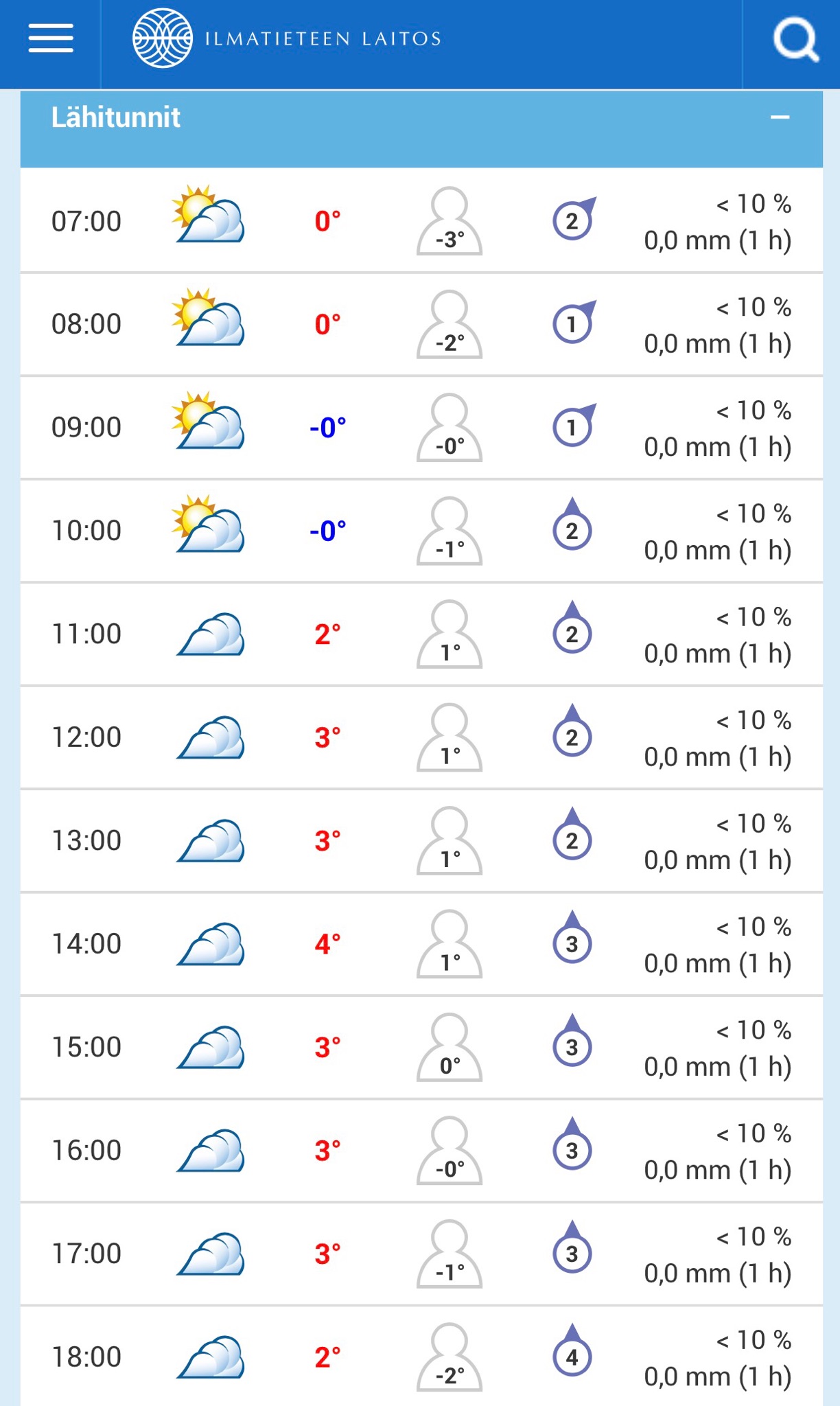Collapse the Lähitunnit section
Screen dimensions: 840x1406
click(780, 117)
